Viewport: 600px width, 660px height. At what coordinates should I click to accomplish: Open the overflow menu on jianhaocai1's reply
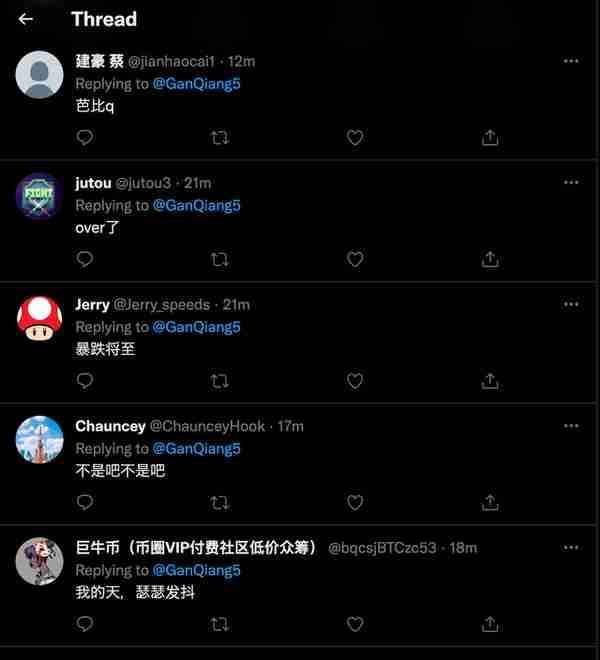pos(571,61)
